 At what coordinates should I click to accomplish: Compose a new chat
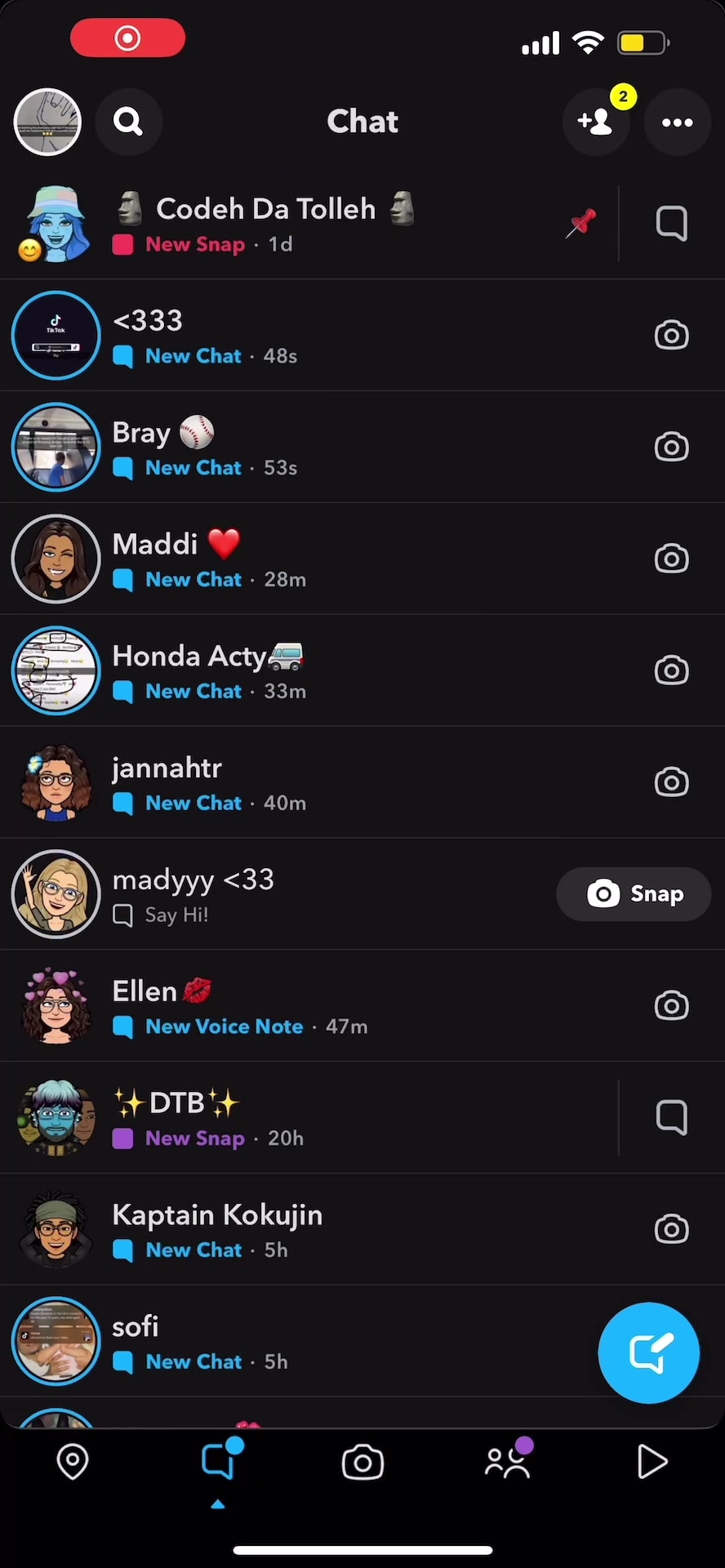pos(648,1352)
